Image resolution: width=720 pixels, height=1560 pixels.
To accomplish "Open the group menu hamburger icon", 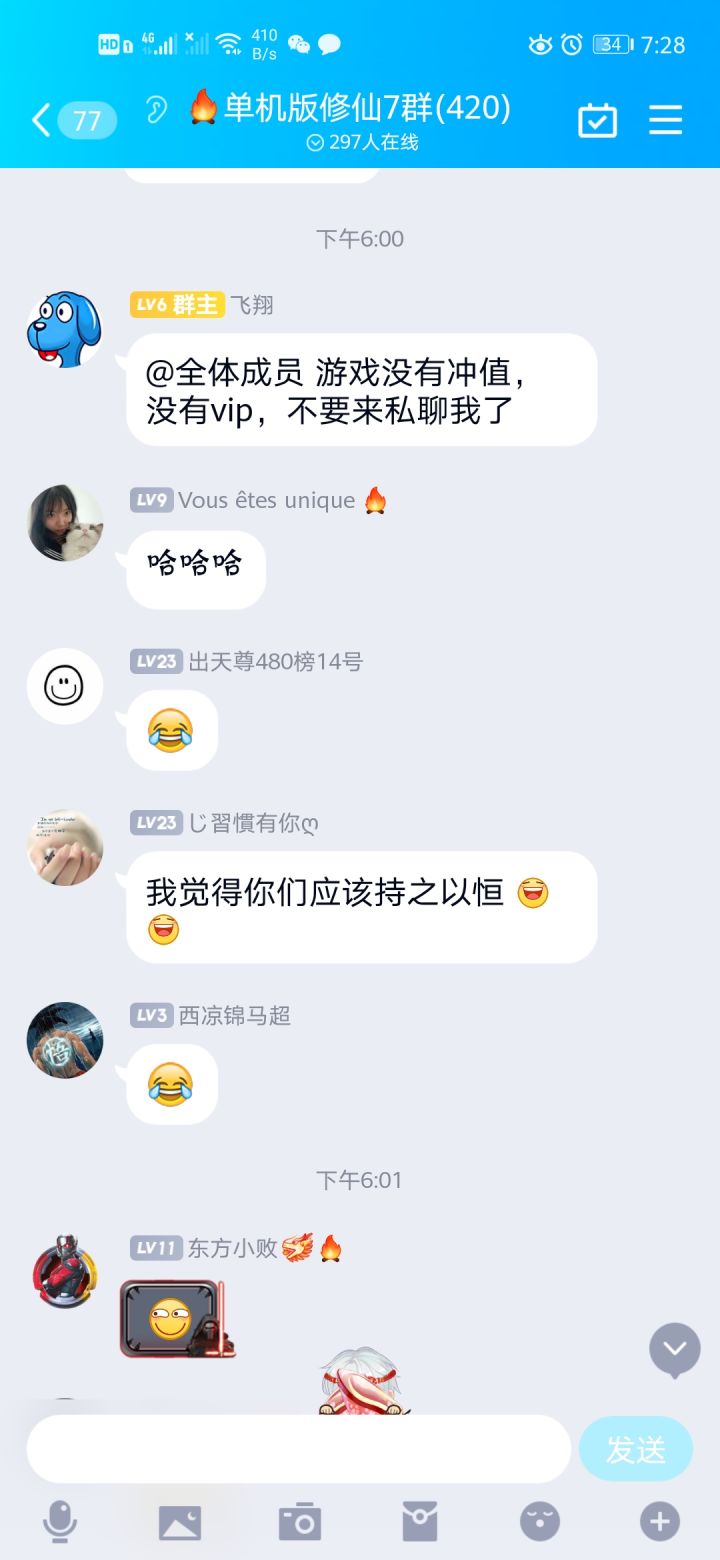I will point(665,120).
